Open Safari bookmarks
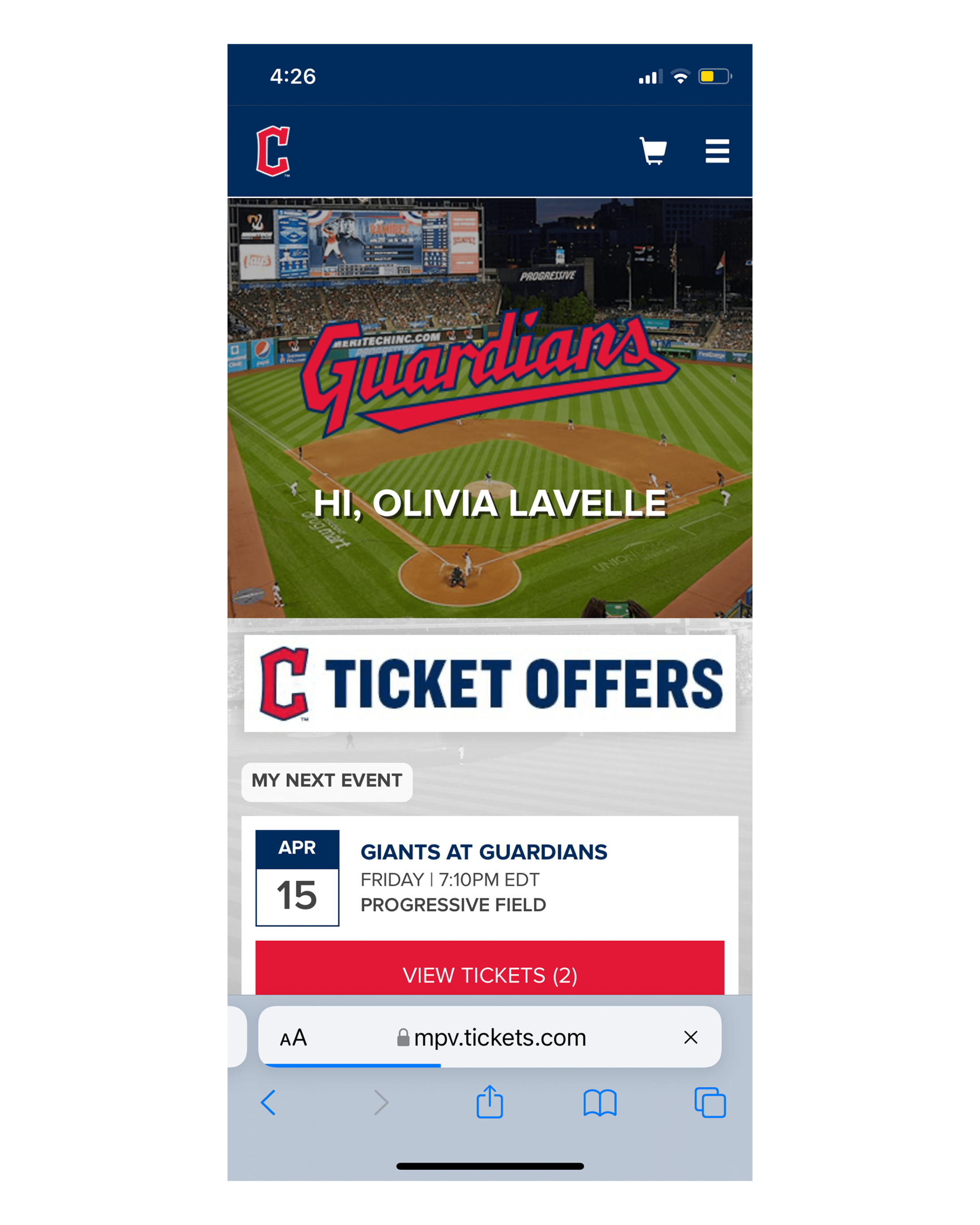The height and width of the screenshot is (1225, 980). [x=599, y=1103]
